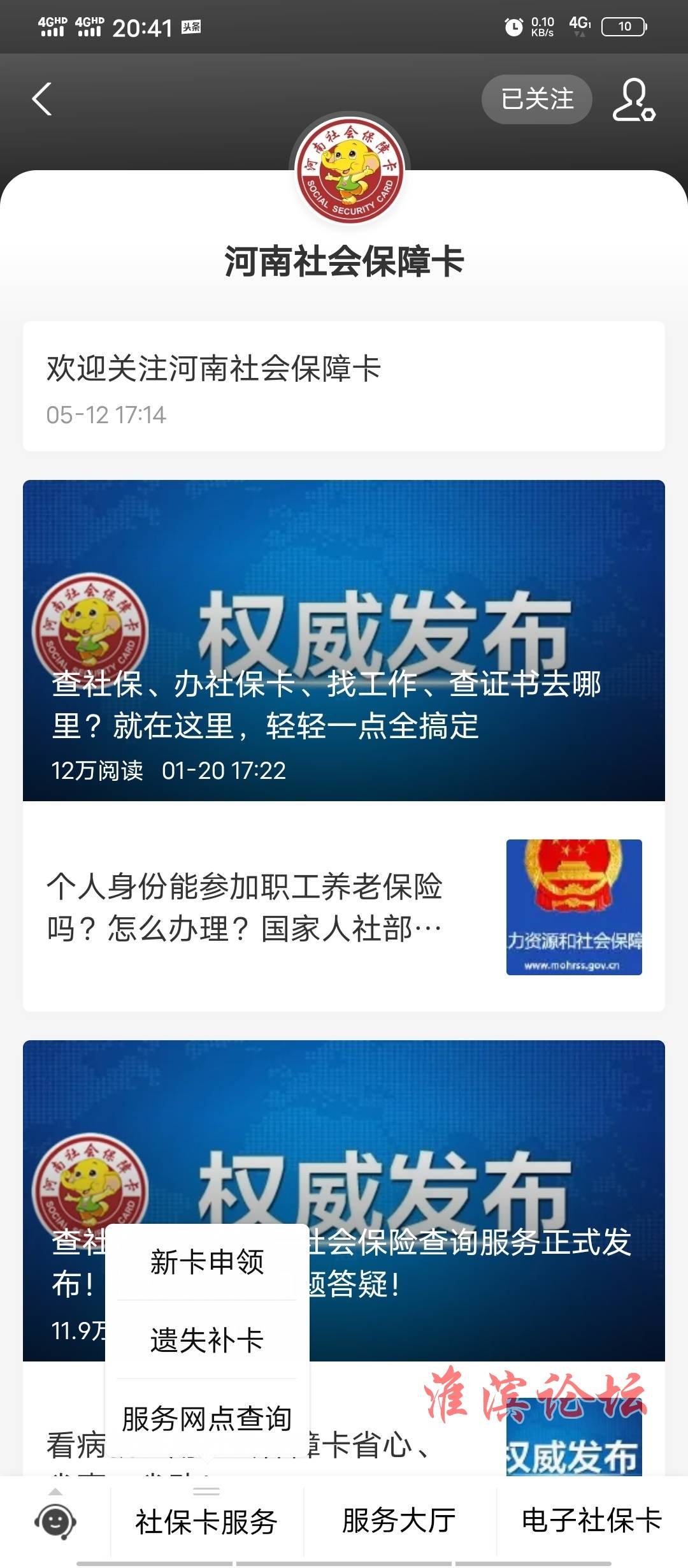Open the 电子社保卡 bottom menu

click(592, 1521)
